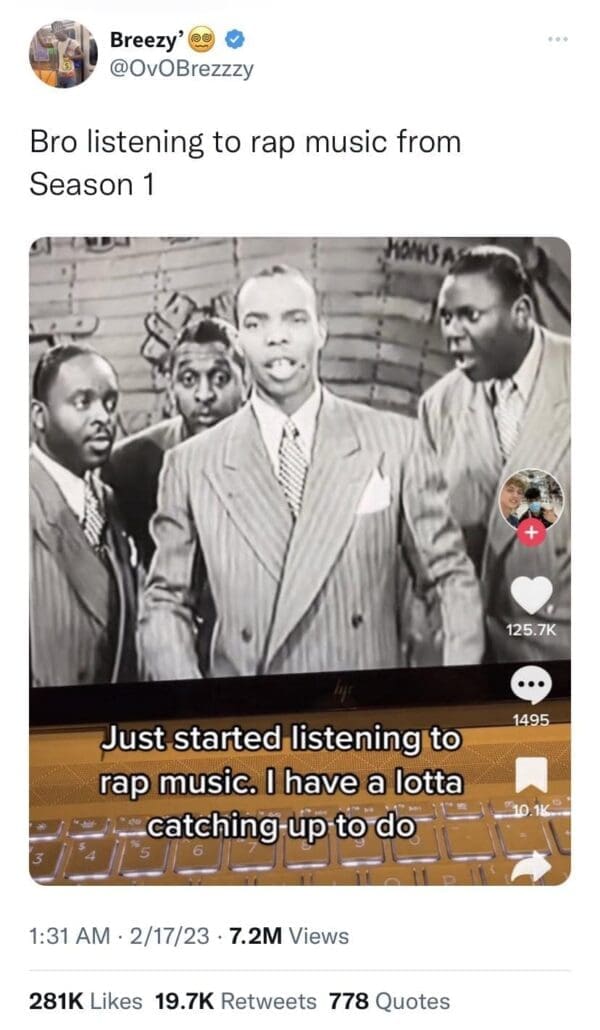The width and height of the screenshot is (600, 1030).
Task: Open the tweet's three-dot overflow menu
Action: pyautogui.click(x=557, y=40)
